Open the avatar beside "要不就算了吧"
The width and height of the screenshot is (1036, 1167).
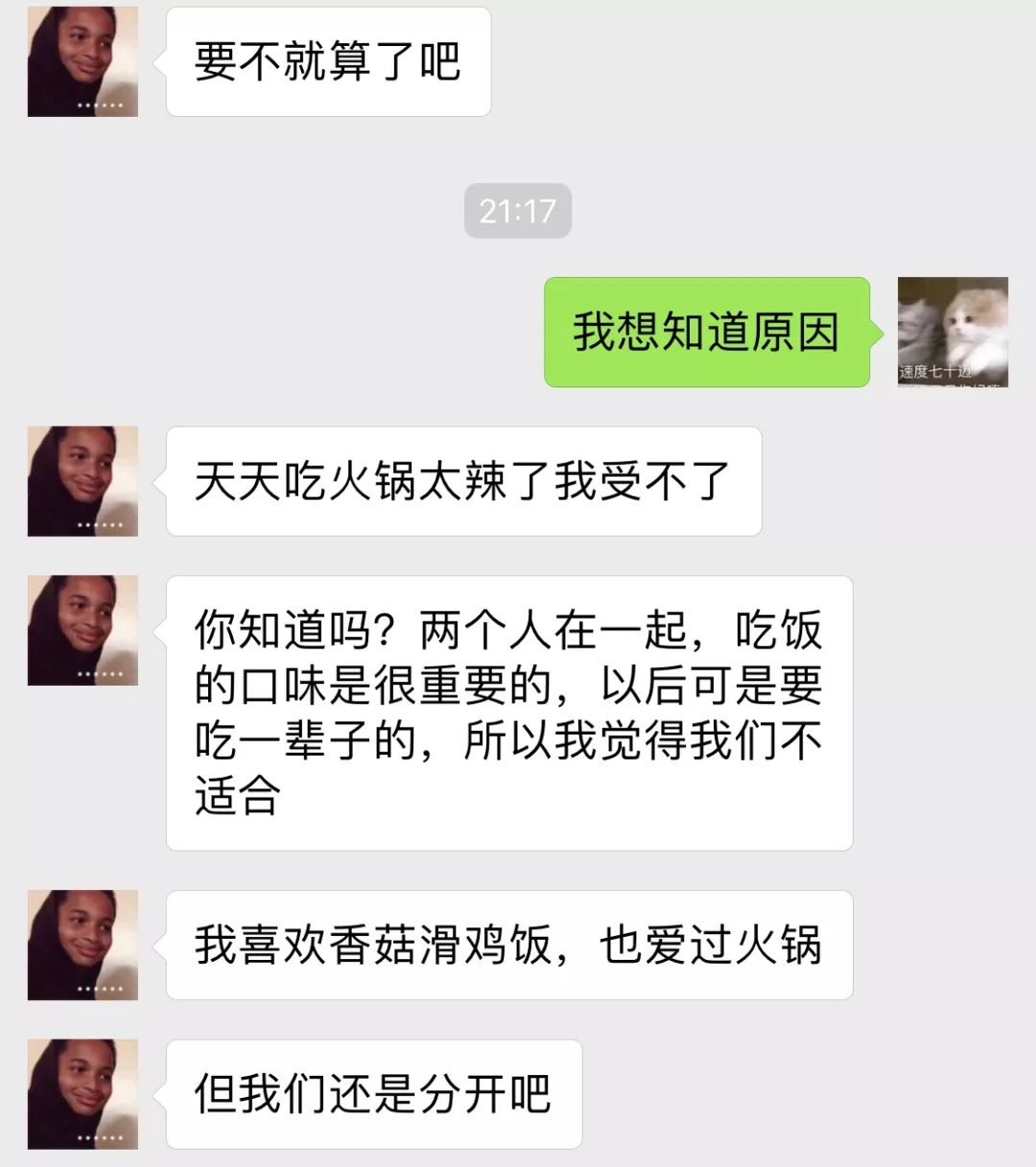click(x=82, y=61)
